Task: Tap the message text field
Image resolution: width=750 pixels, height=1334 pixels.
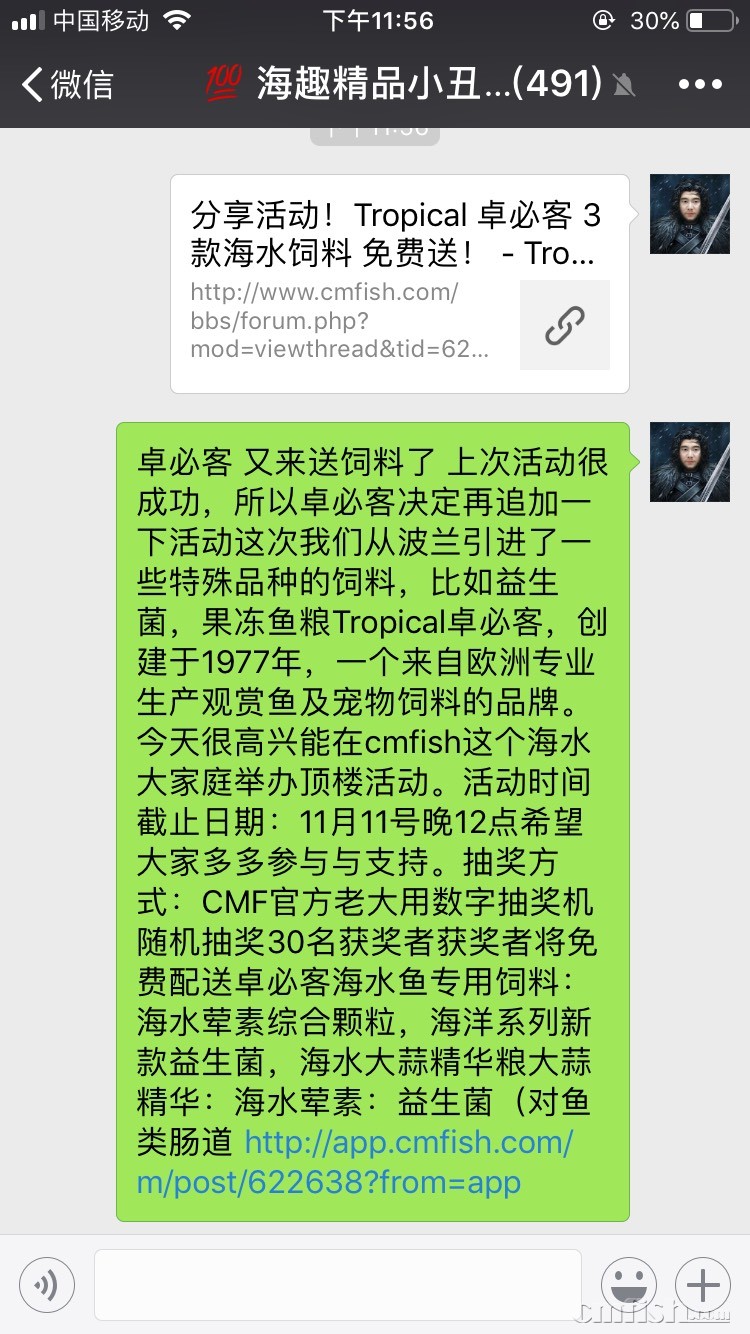Action: coord(337,1283)
